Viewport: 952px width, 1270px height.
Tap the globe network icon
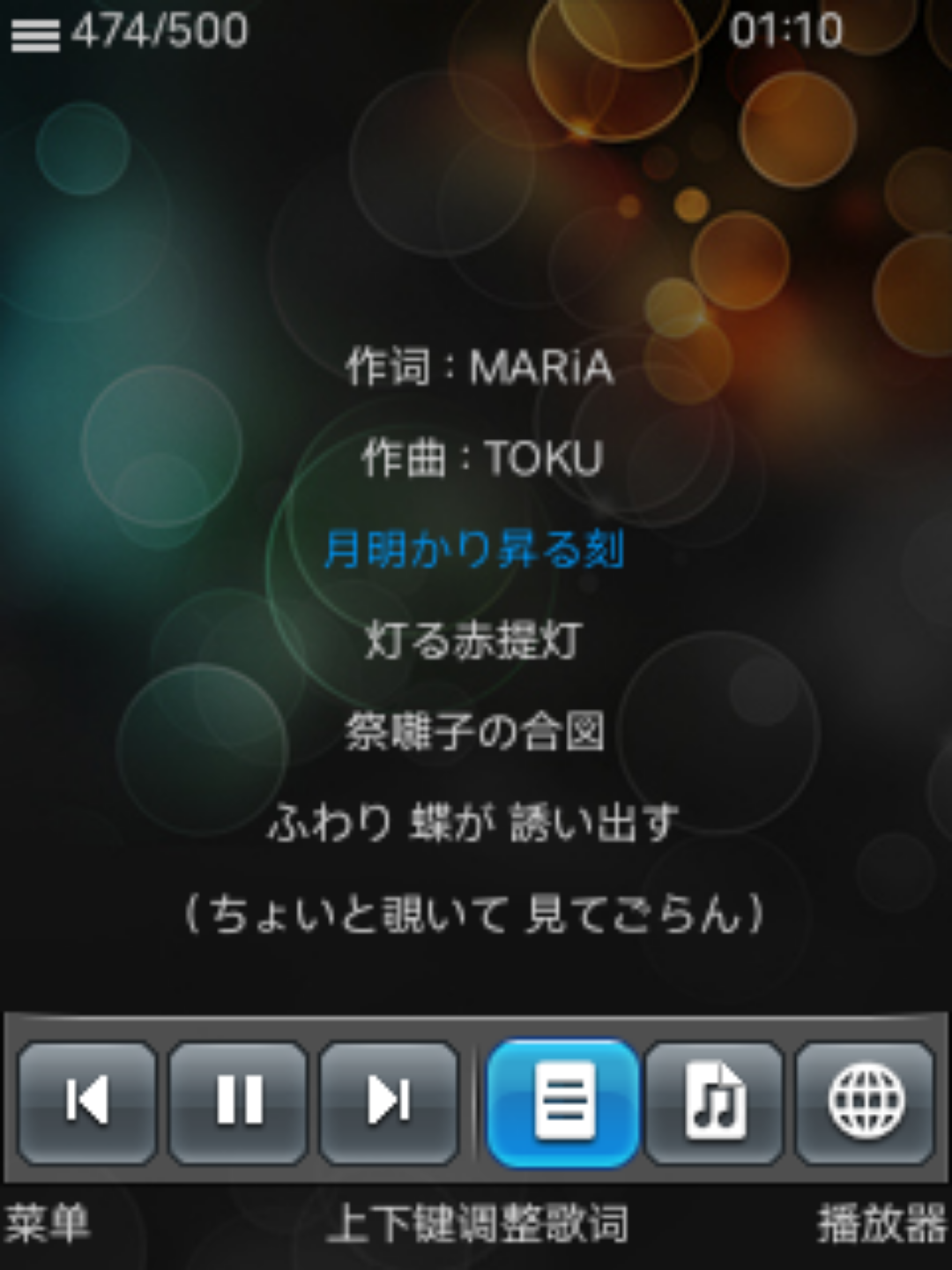pyautogui.click(x=865, y=1102)
